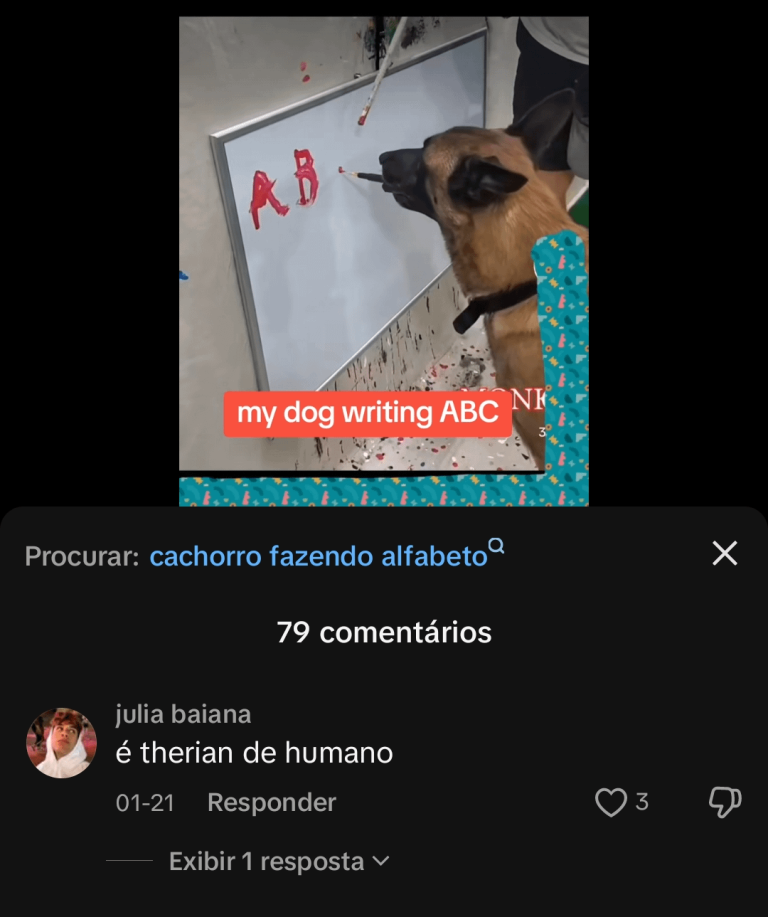Search for cachorro fazendo alfabeto
Viewport: 768px width, 917px height.
318,556
